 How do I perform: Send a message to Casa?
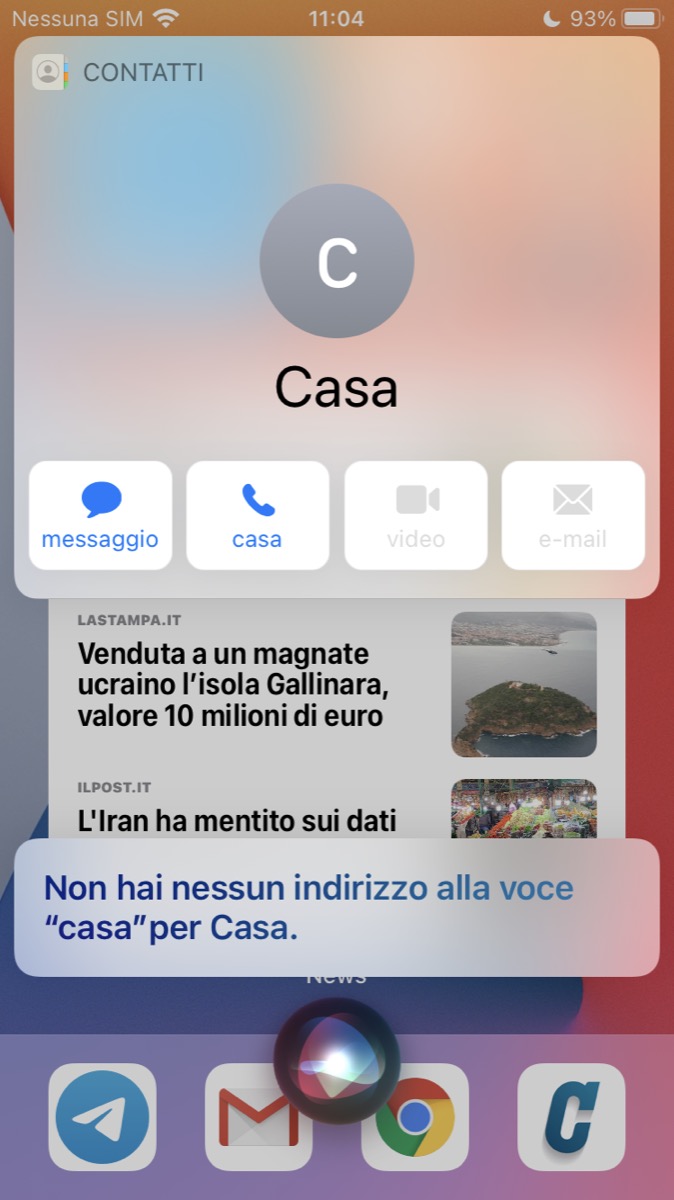point(100,515)
